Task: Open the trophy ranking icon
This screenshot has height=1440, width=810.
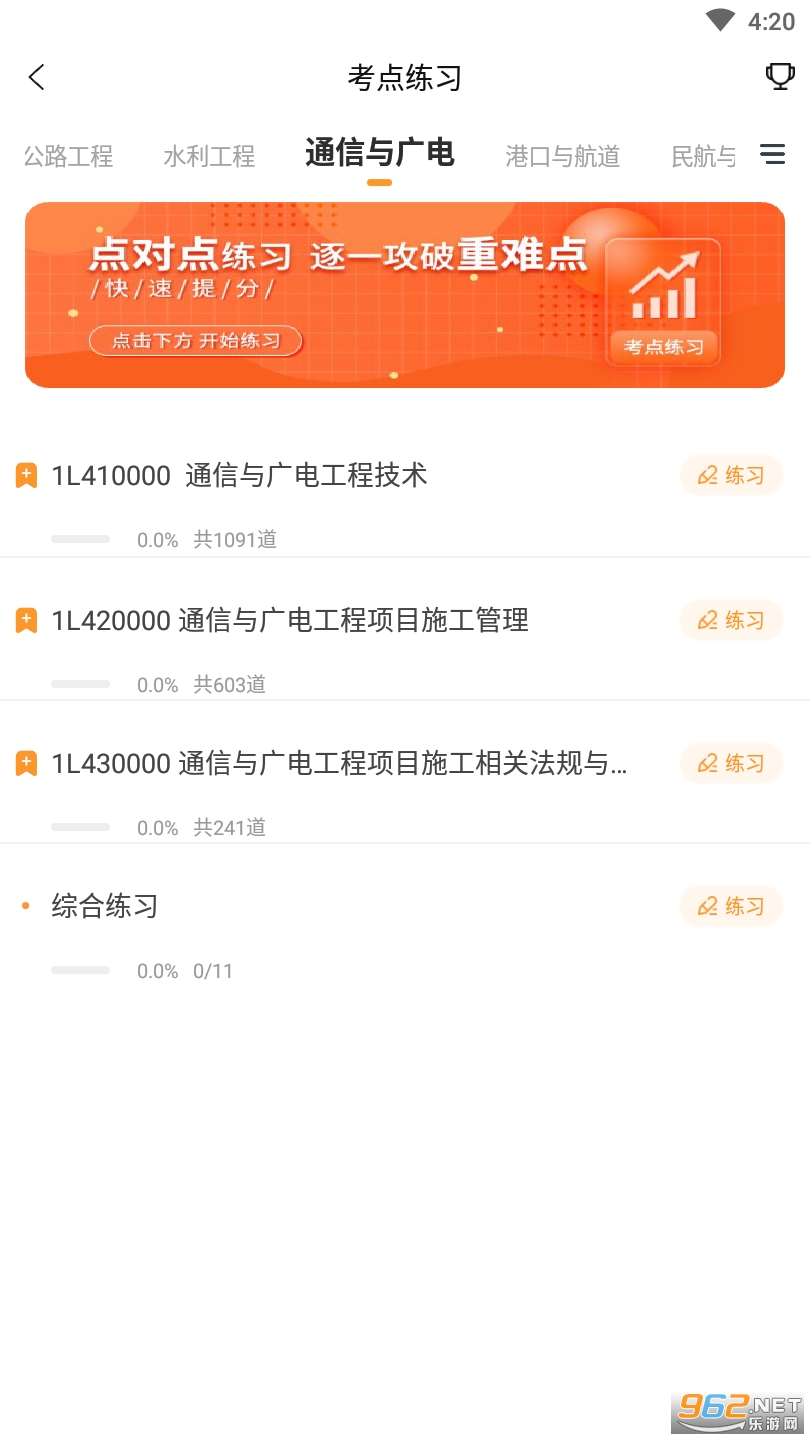Action: click(x=779, y=77)
